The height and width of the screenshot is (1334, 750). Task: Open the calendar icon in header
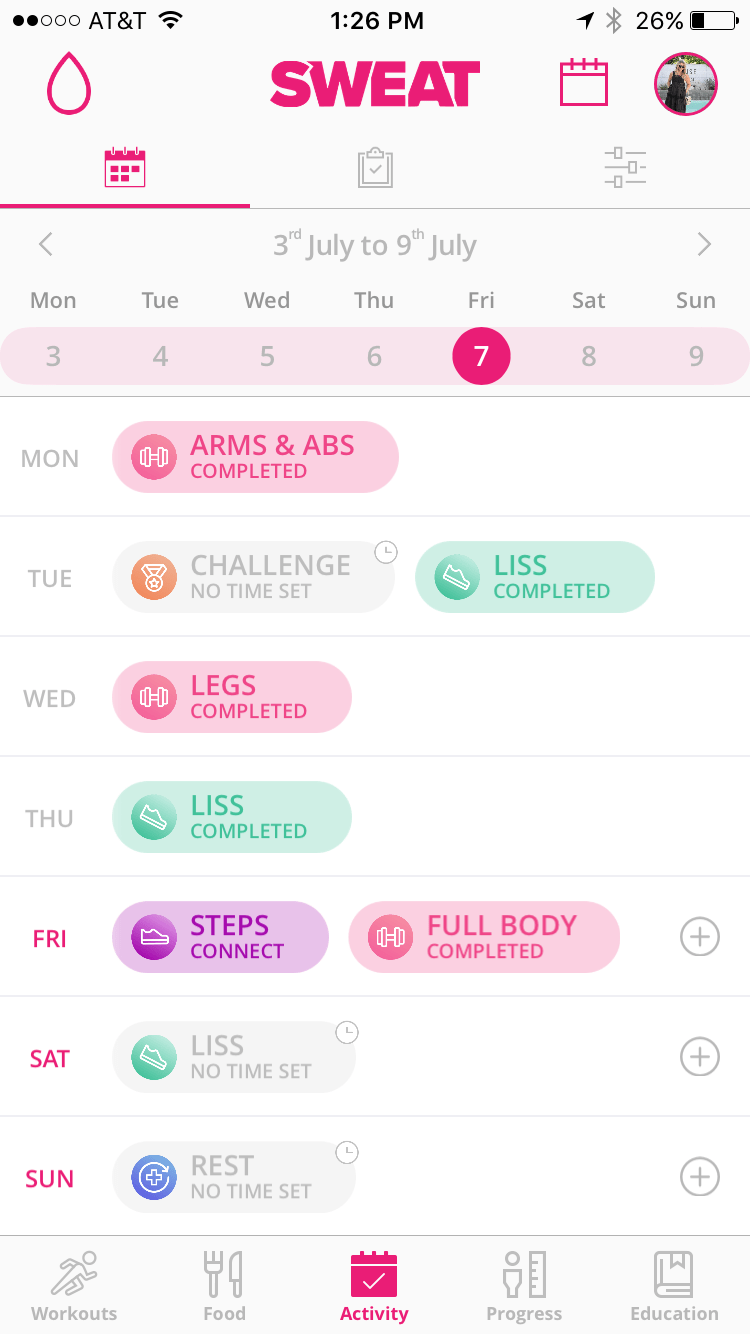(583, 83)
